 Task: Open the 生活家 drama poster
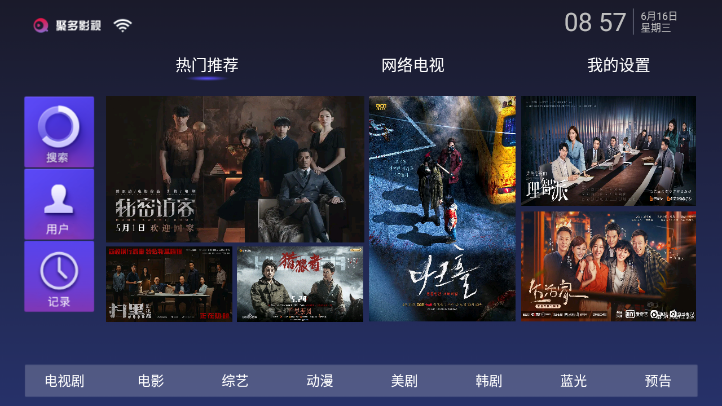click(x=608, y=266)
